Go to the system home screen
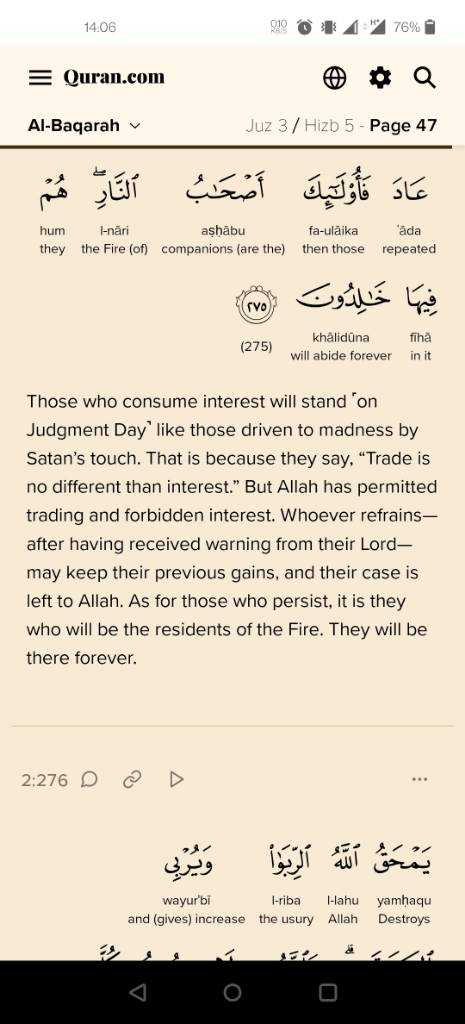 tap(232, 993)
